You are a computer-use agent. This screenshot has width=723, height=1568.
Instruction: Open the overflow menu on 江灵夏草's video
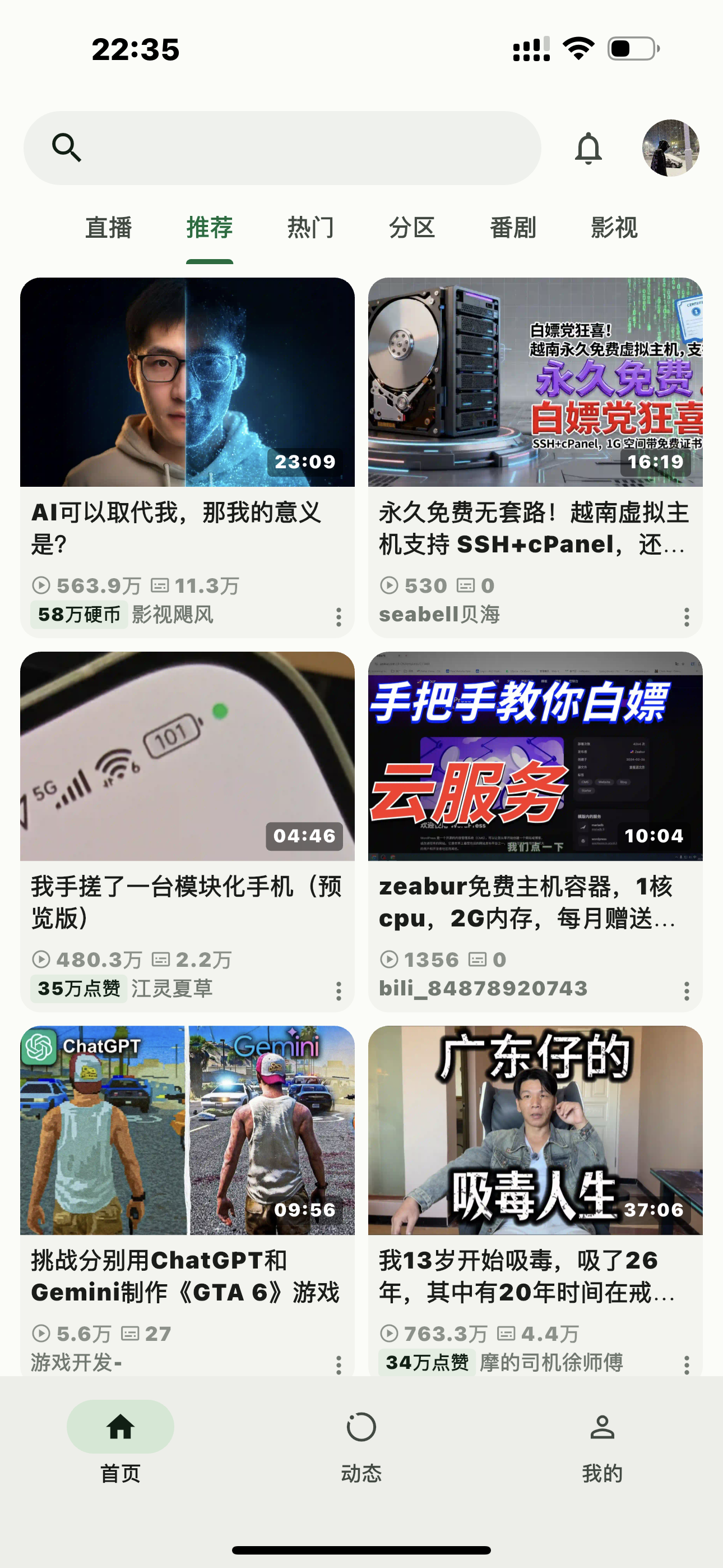[x=339, y=990]
